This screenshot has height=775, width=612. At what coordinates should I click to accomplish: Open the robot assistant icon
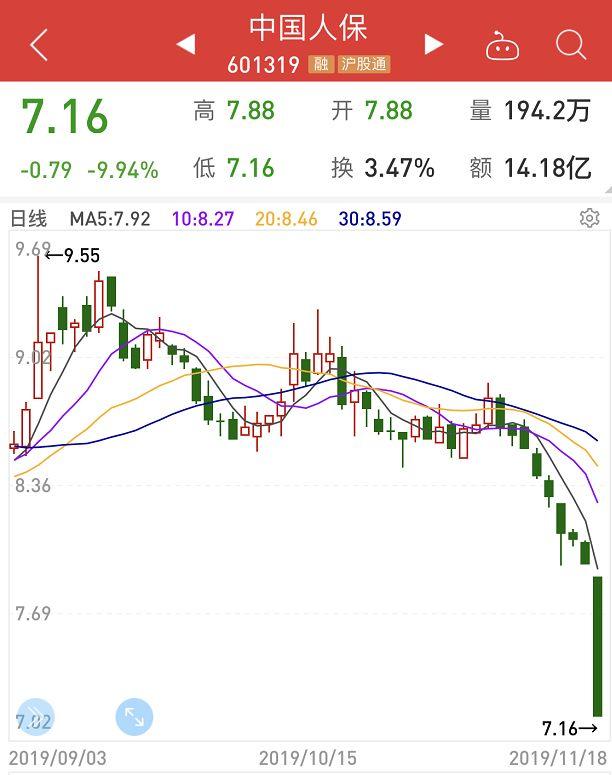[502, 46]
